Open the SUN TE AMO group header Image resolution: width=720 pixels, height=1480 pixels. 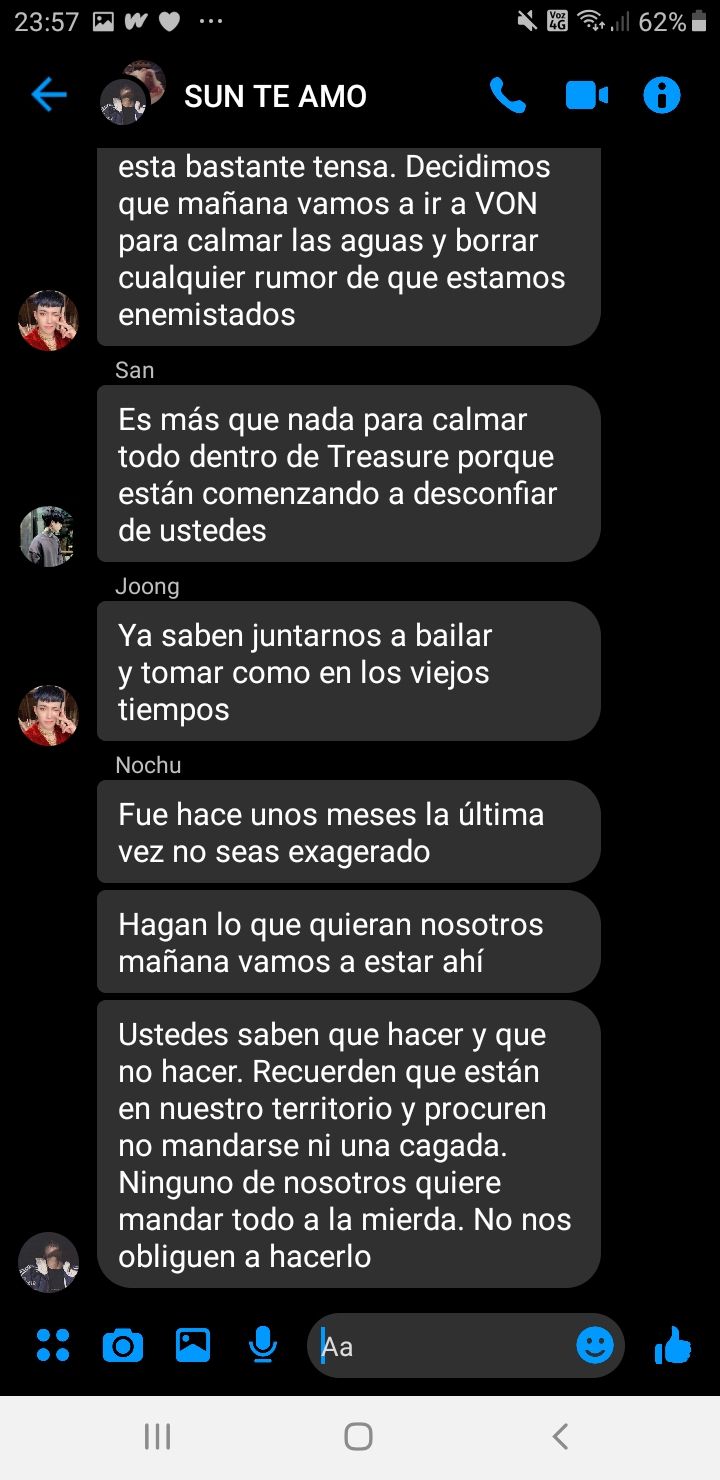point(275,96)
